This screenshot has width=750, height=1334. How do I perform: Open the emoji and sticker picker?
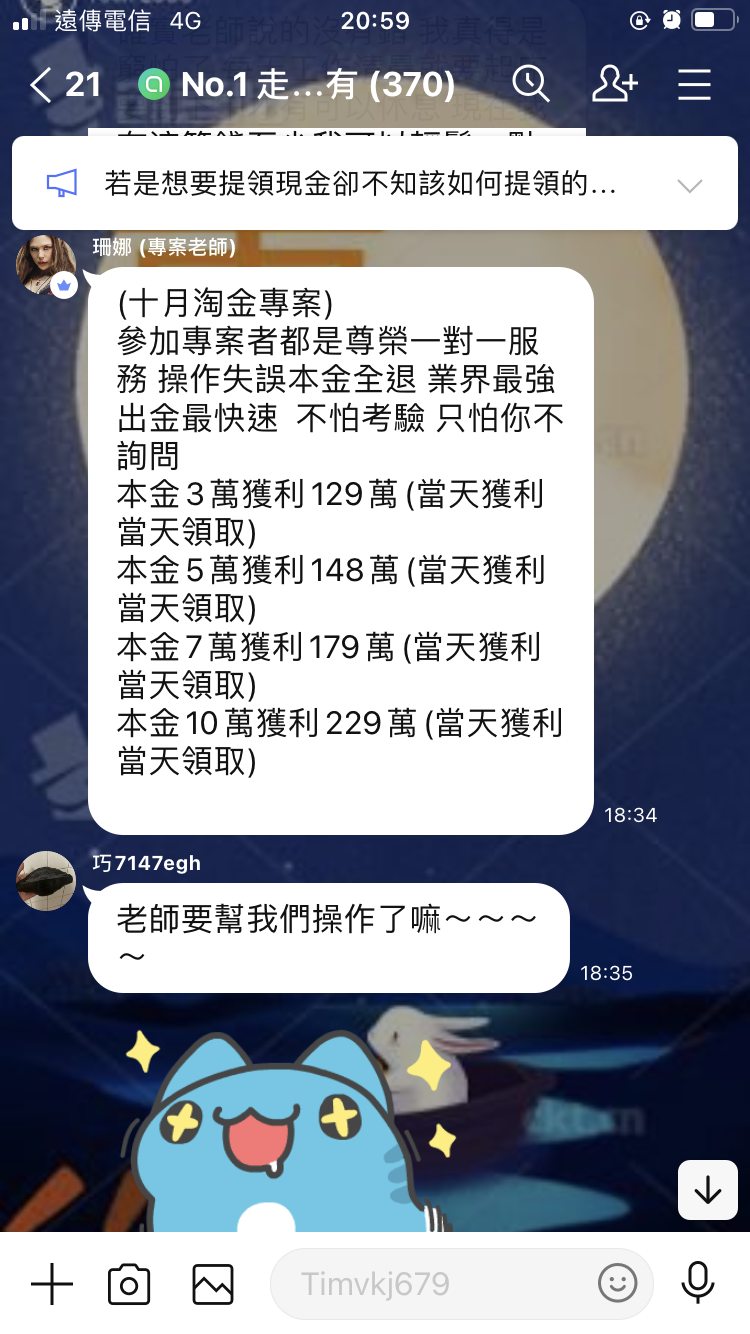point(617,1283)
